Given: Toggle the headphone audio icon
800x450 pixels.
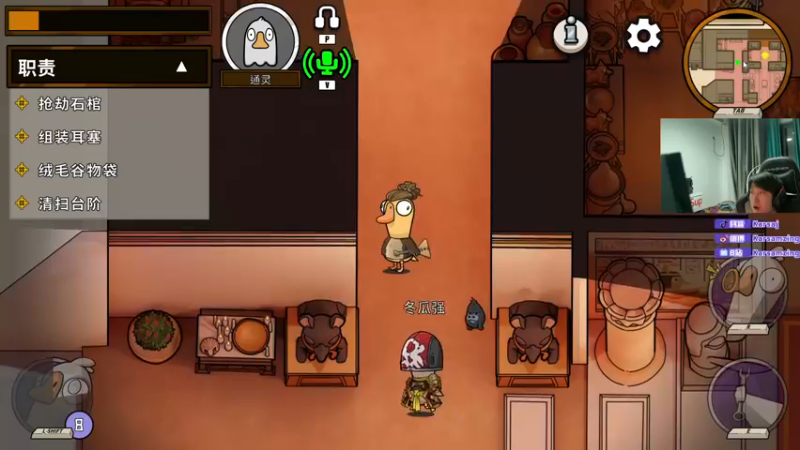Looking at the screenshot, I should click(326, 18).
